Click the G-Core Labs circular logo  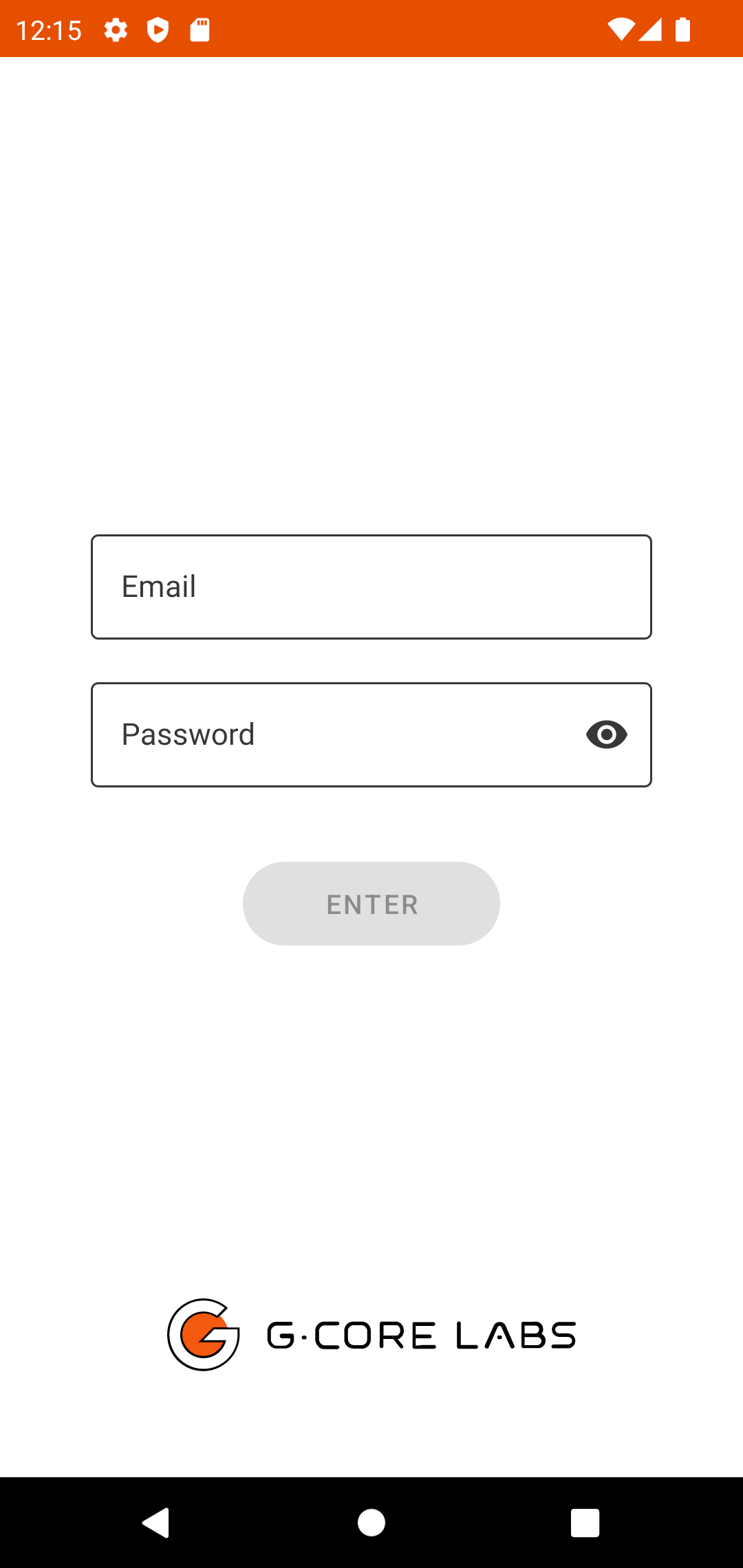(x=202, y=1334)
